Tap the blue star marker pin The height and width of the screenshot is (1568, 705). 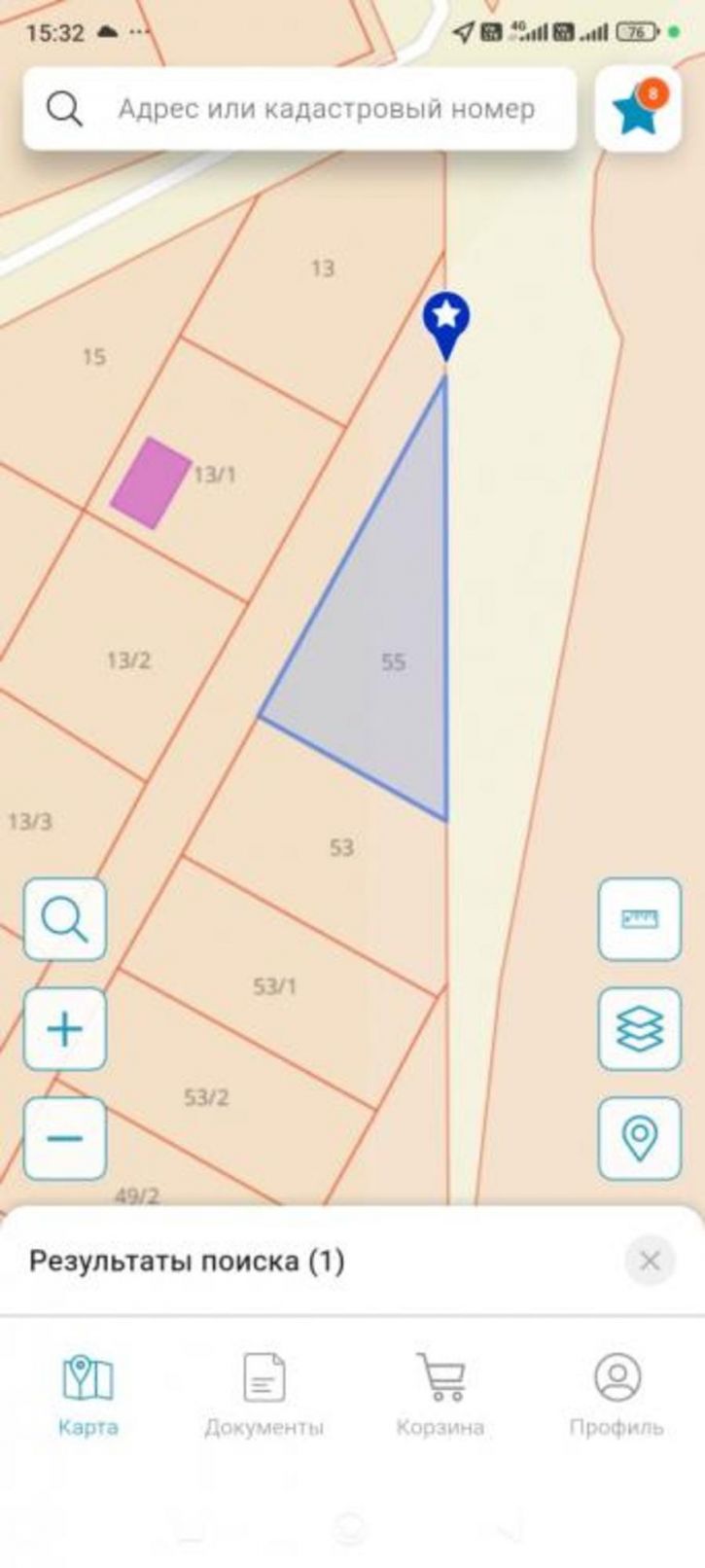click(446, 326)
